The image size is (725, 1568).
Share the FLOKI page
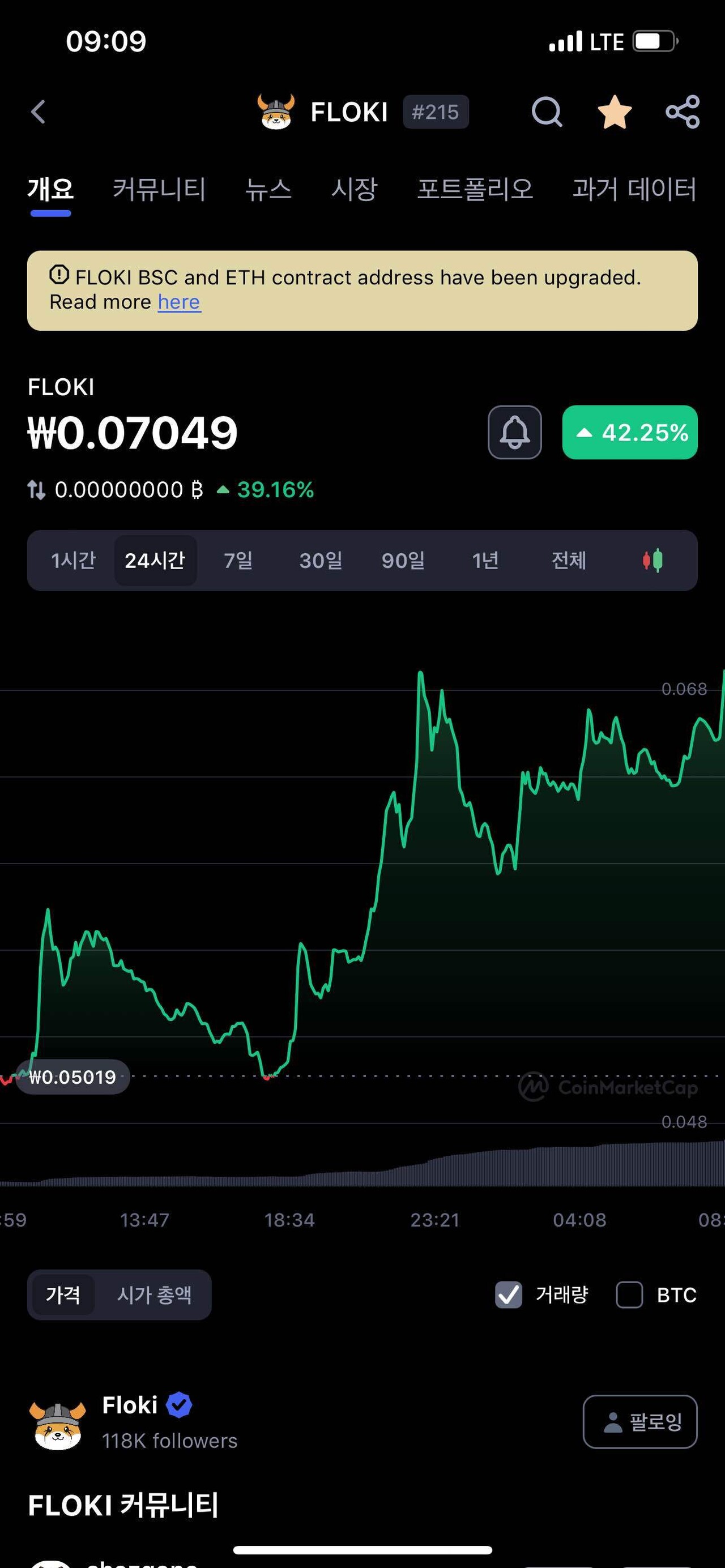click(x=683, y=112)
